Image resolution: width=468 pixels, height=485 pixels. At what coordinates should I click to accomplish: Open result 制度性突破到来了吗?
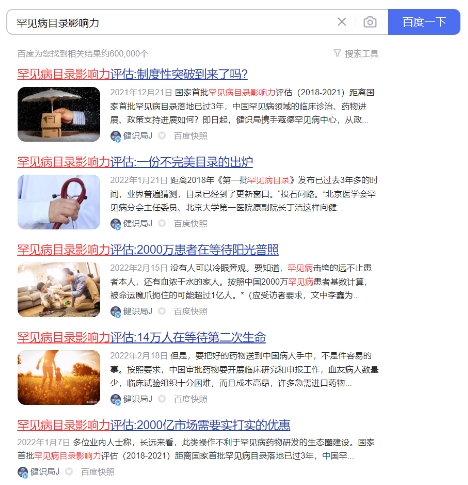(x=132, y=74)
